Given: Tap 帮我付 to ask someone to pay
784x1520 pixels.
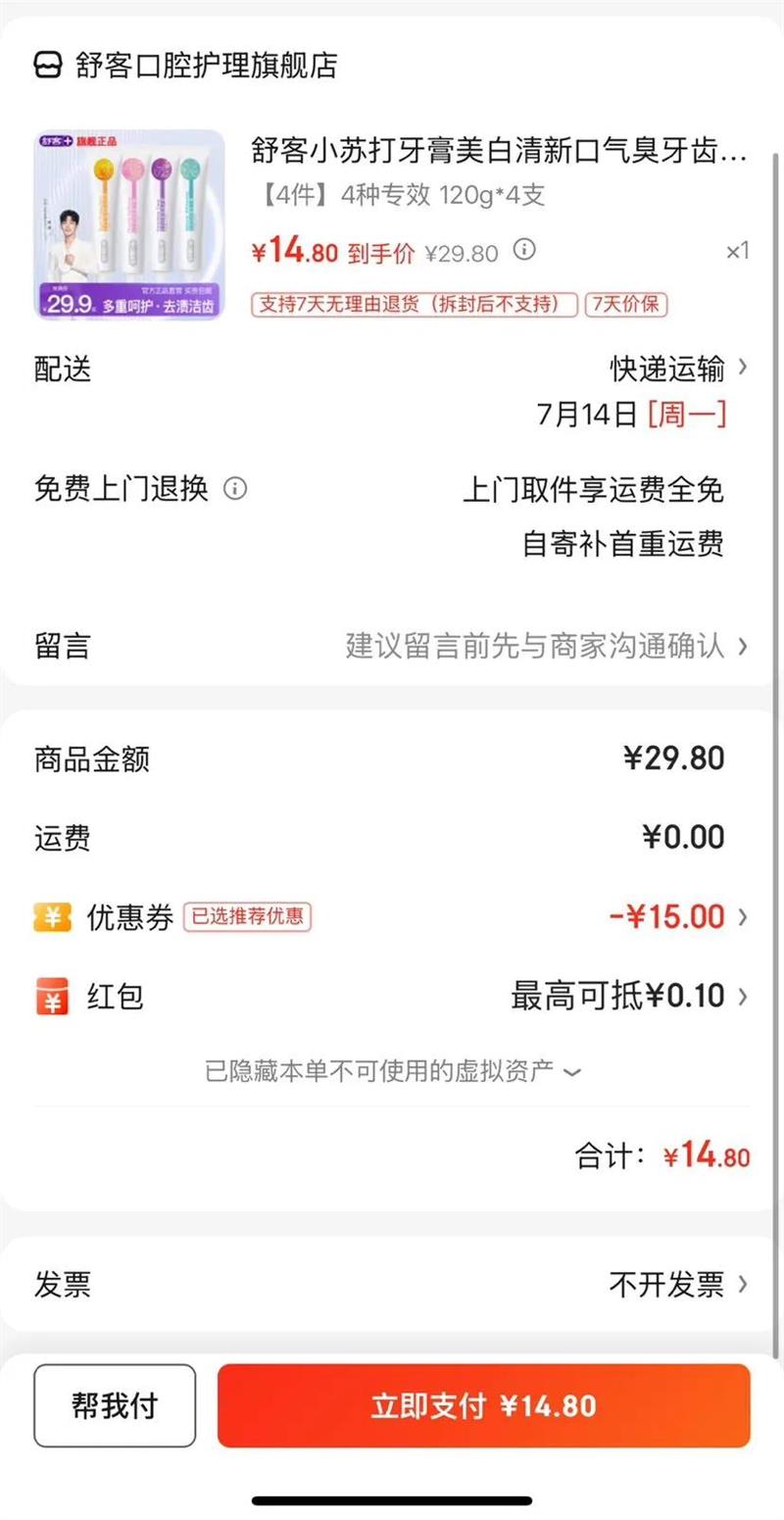Looking at the screenshot, I should (115, 1405).
